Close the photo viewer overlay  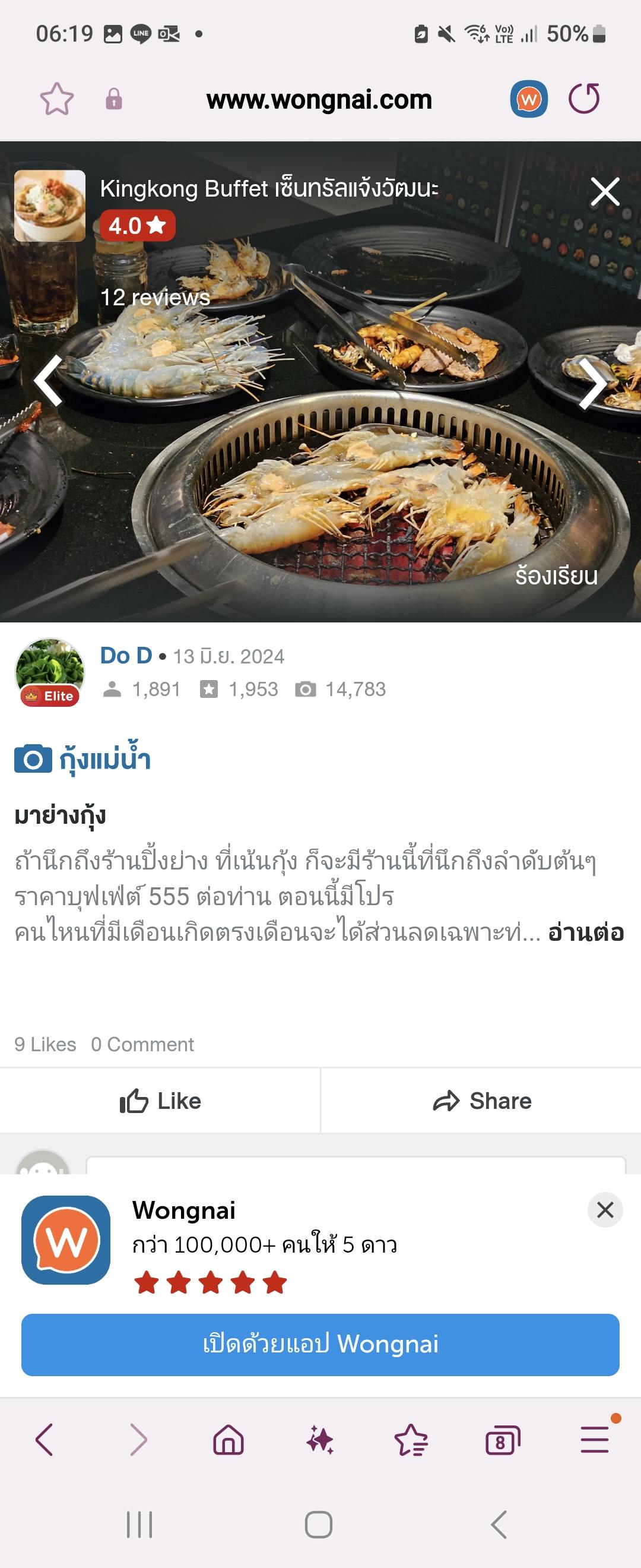pyautogui.click(x=605, y=192)
